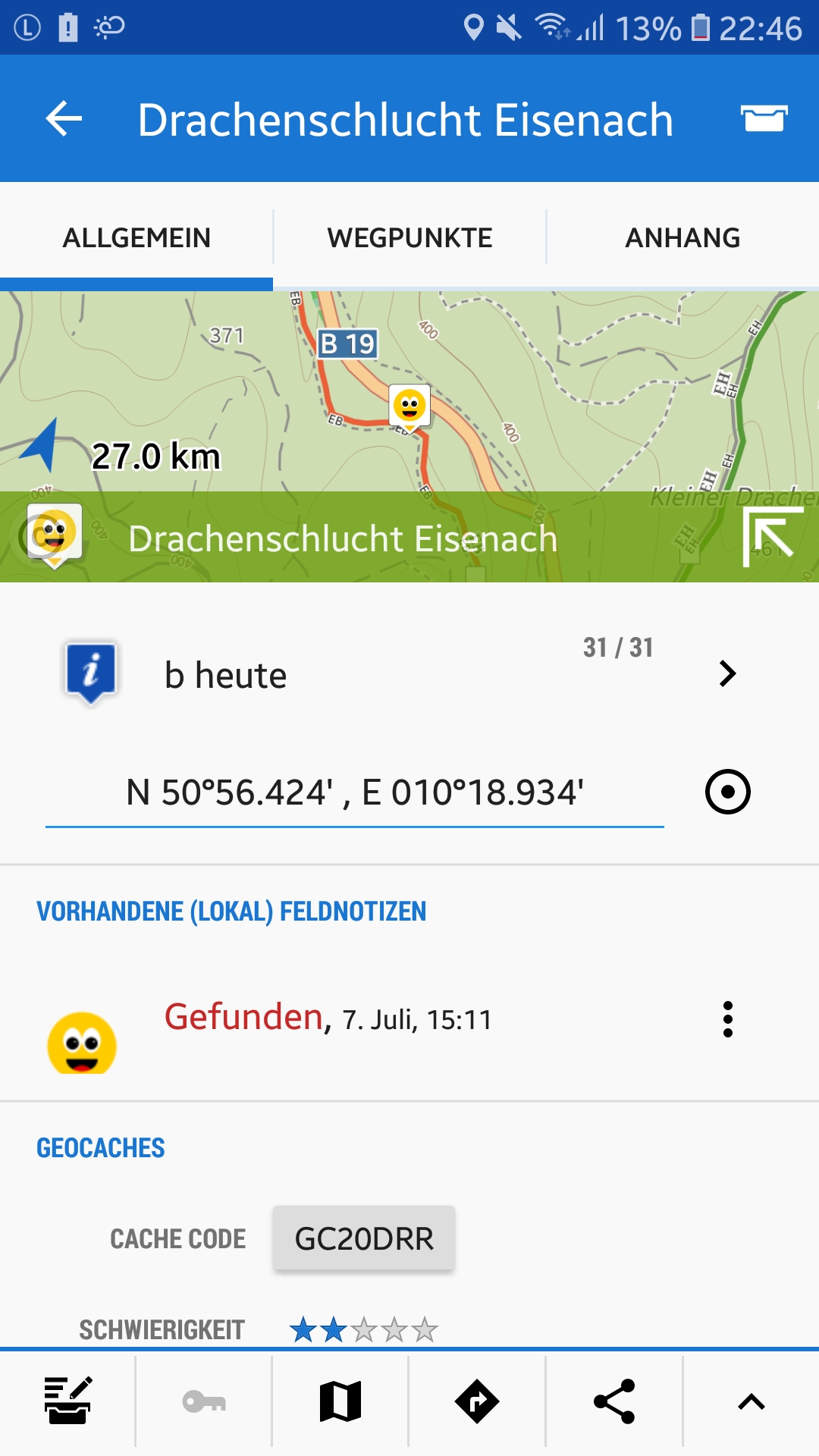Share this geocache point
The image size is (819, 1456).
pos(613,1401)
